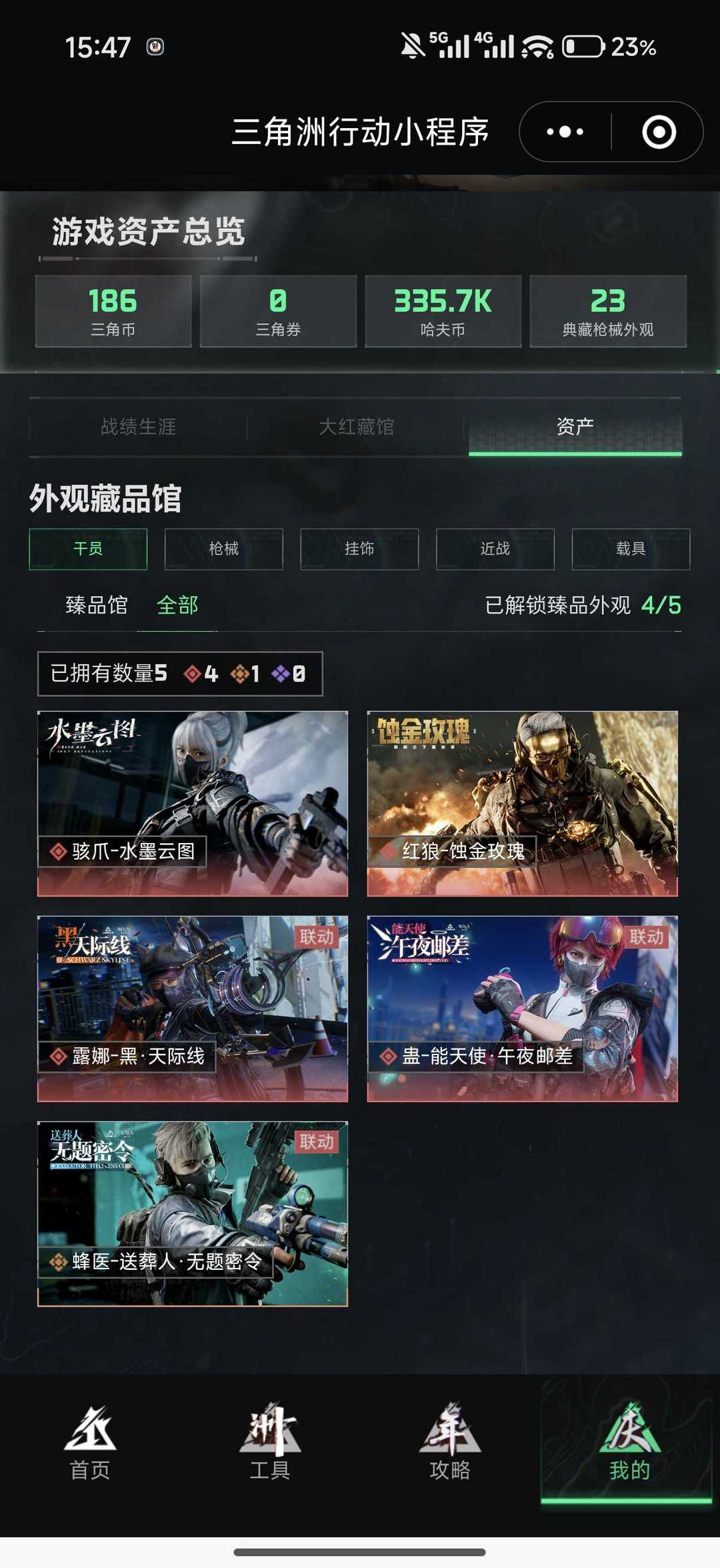
Task: View the 蛊-能天使·午夜邮差 skin card
Action: click(x=522, y=1008)
